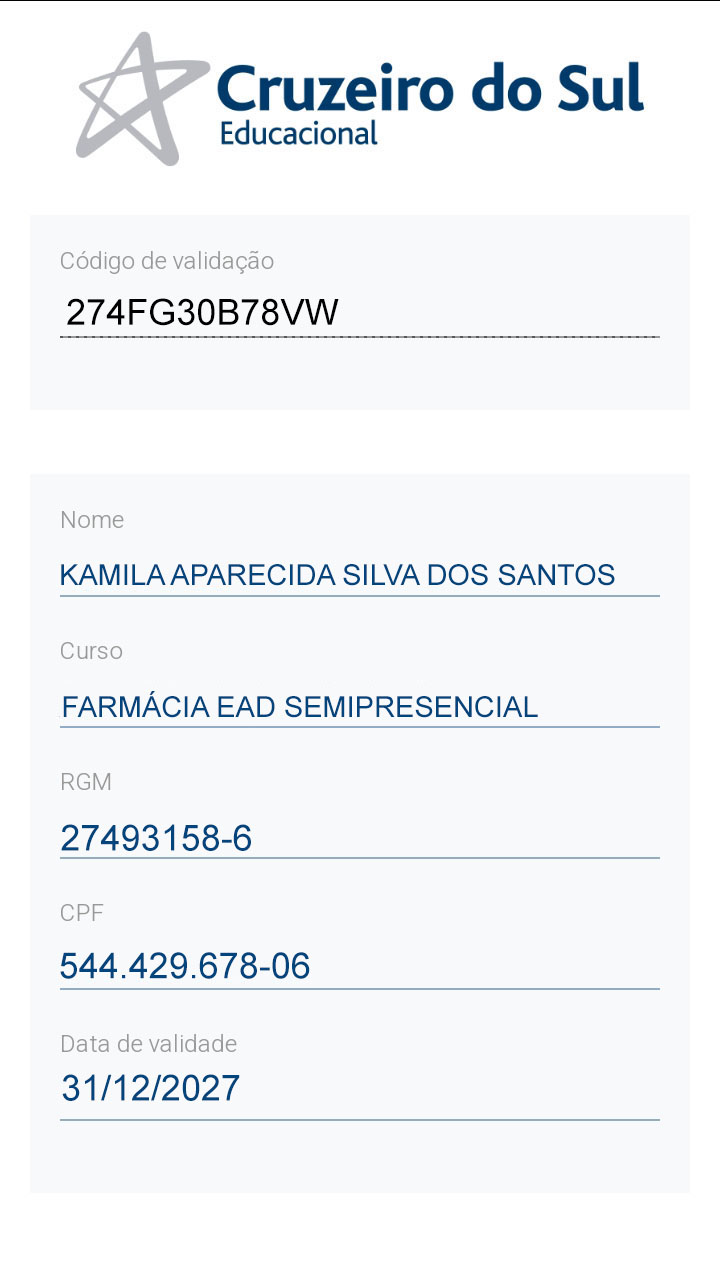Select the RGM field
Image resolution: width=720 pixels, height=1278 pixels.
coord(360,836)
